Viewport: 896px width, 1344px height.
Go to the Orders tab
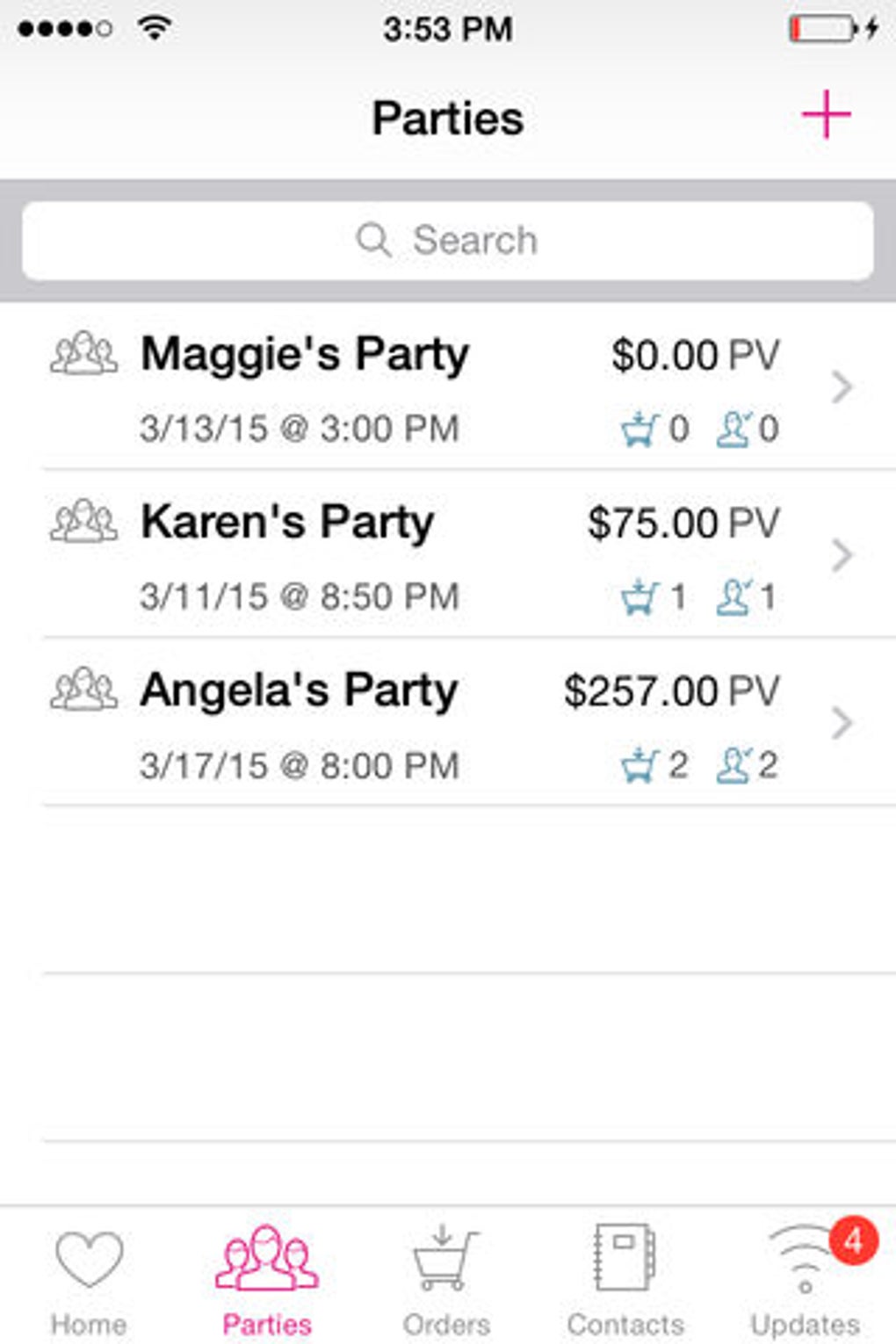pyautogui.click(x=446, y=1281)
